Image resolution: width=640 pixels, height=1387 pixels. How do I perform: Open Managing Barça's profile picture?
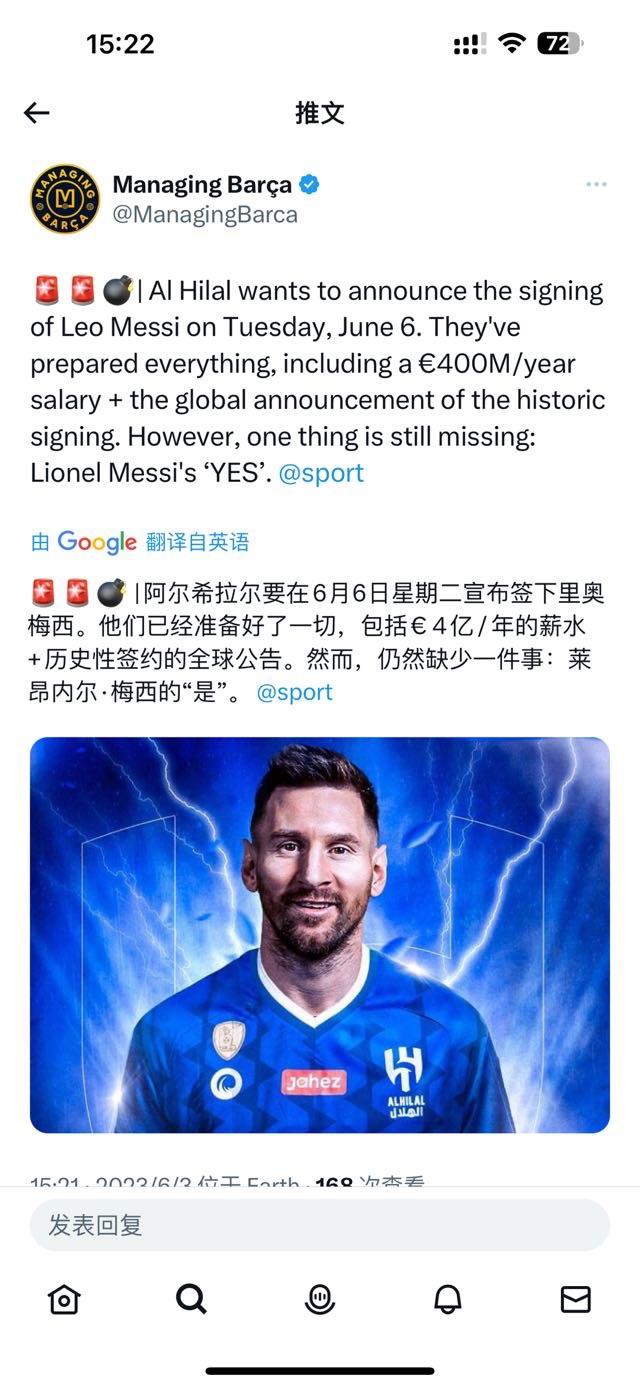click(64, 199)
